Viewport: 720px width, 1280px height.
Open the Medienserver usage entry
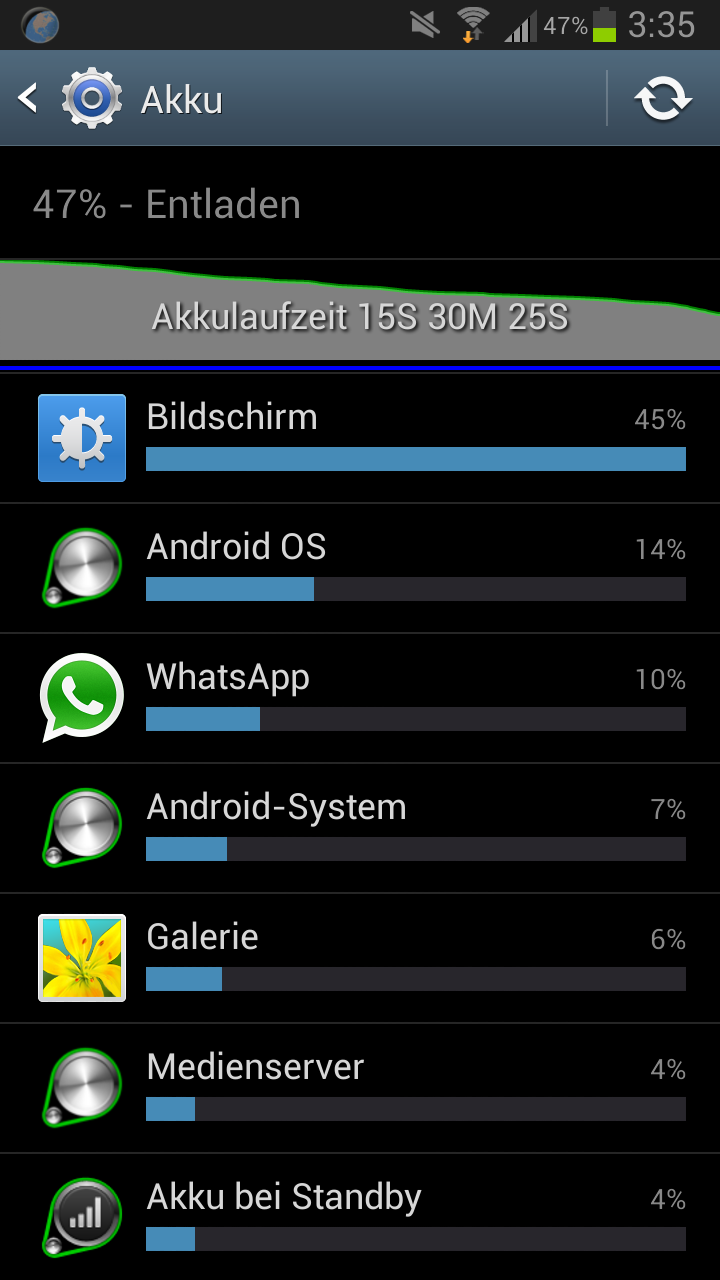pyautogui.click(x=360, y=1088)
